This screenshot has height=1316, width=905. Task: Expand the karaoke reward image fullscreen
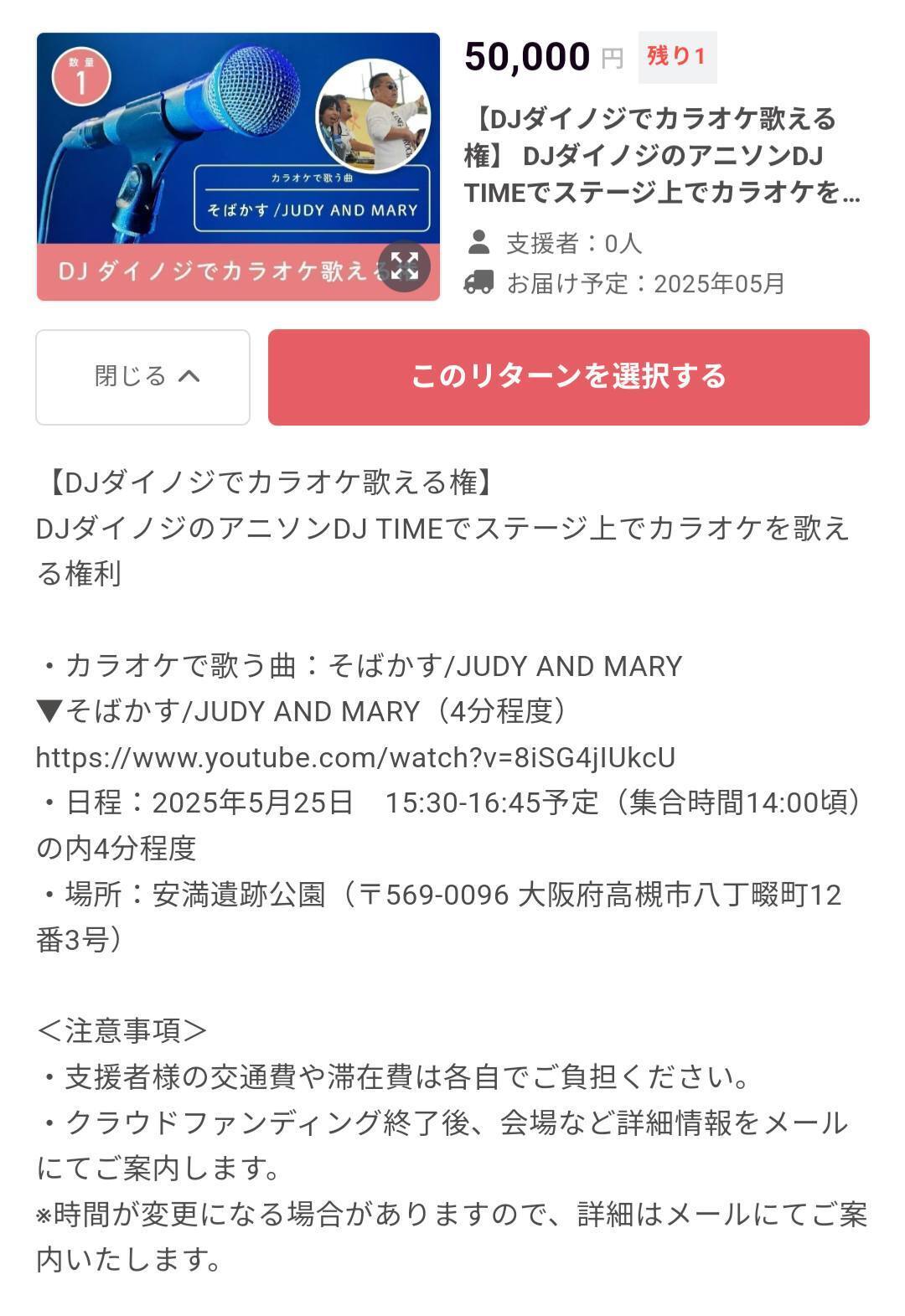(404, 266)
